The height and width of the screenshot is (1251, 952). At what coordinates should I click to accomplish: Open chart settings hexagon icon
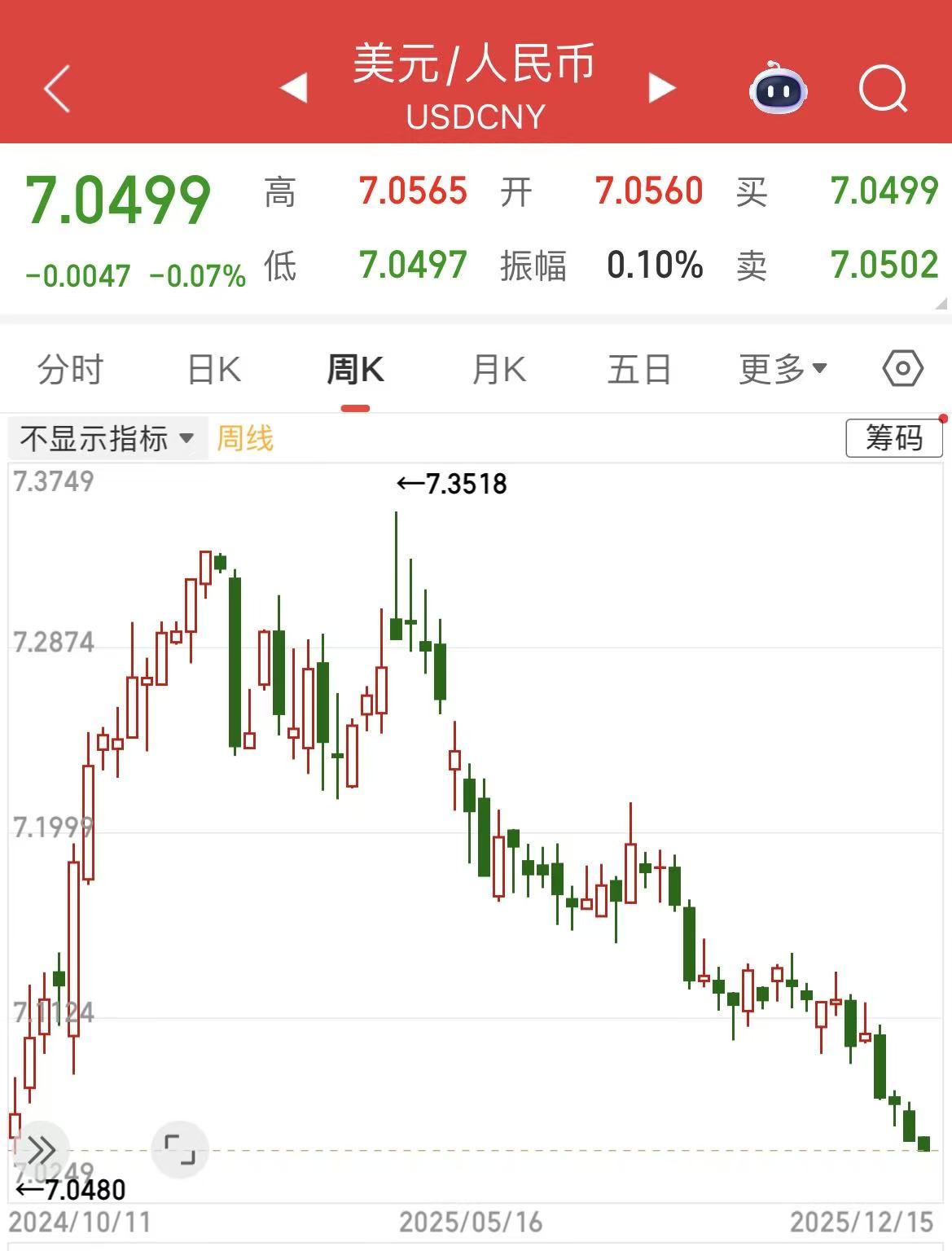pyautogui.click(x=902, y=370)
